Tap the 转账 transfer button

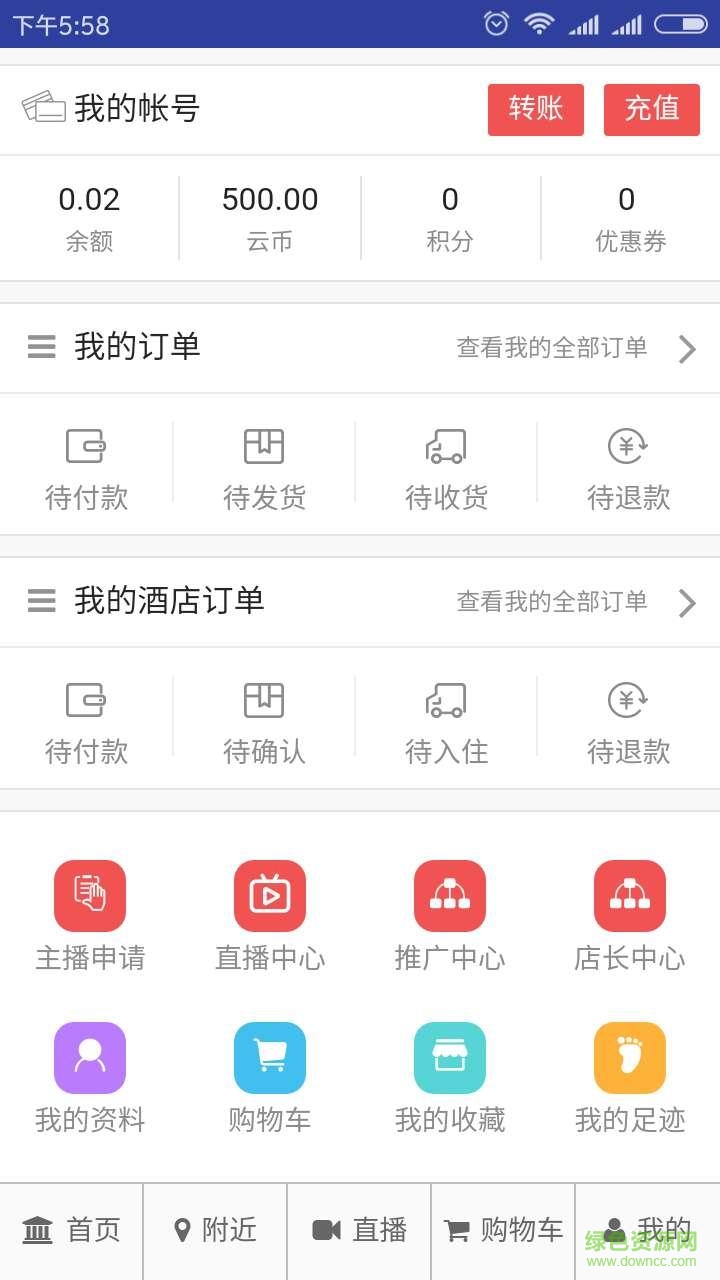(x=535, y=110)
